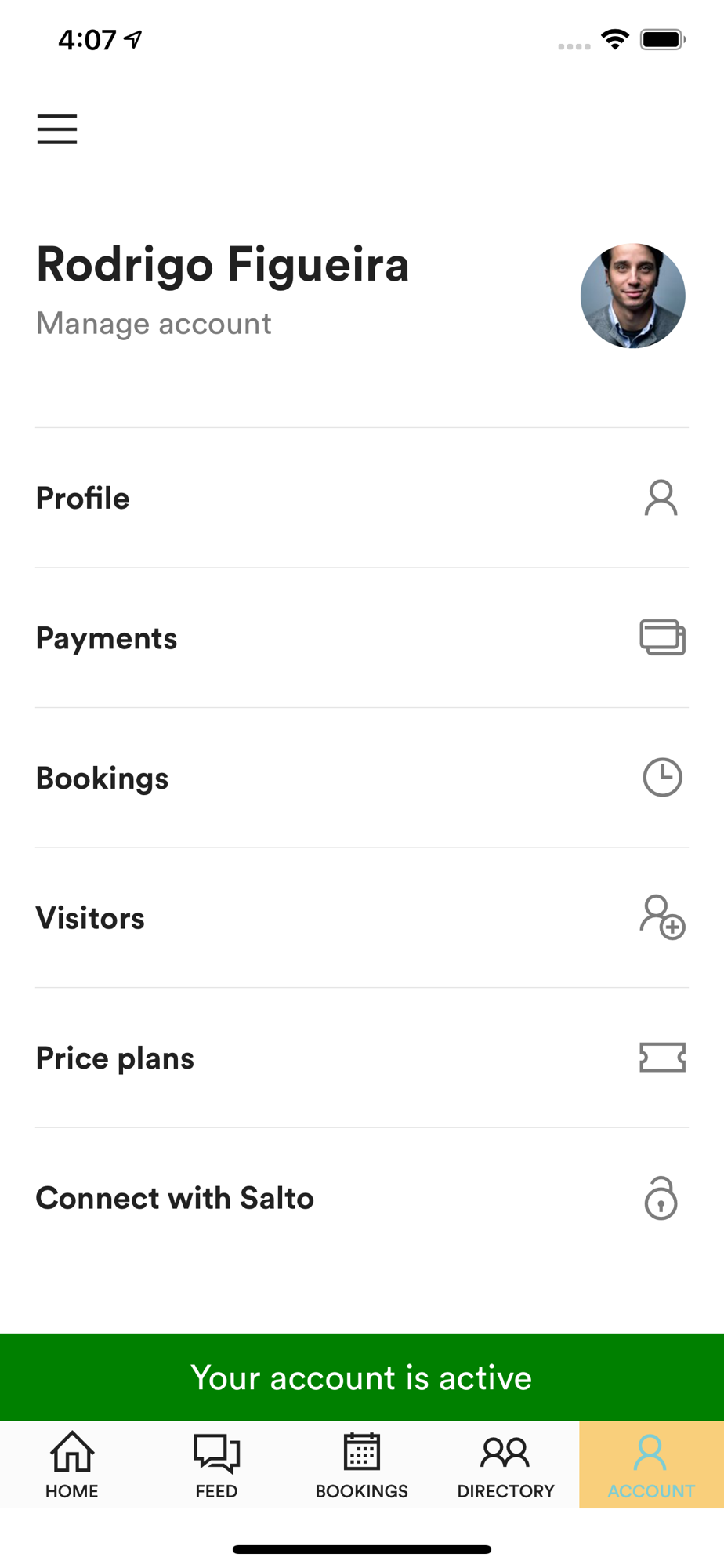Switch to the Home tab
The width and height of the screenshot is (724, 1568).
(72, 1465)
